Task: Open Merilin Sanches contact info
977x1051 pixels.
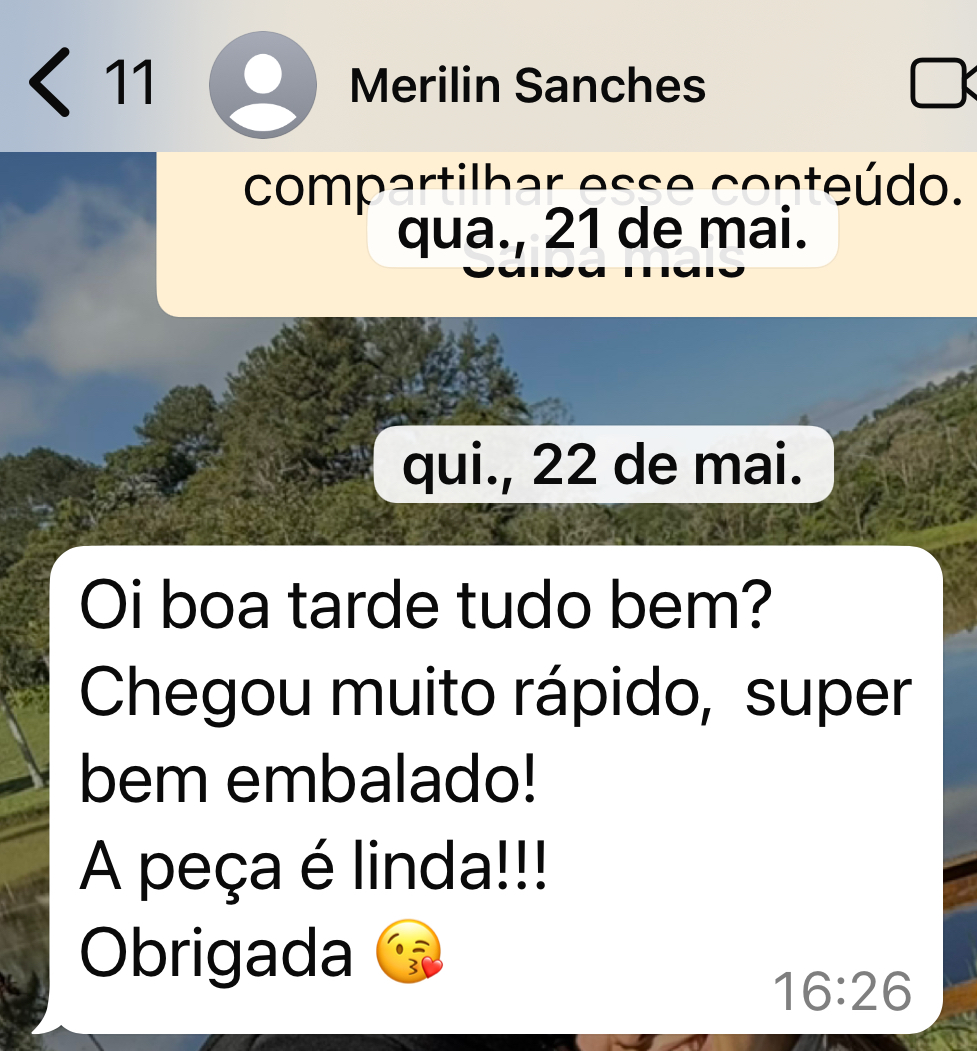Action: 527,85
